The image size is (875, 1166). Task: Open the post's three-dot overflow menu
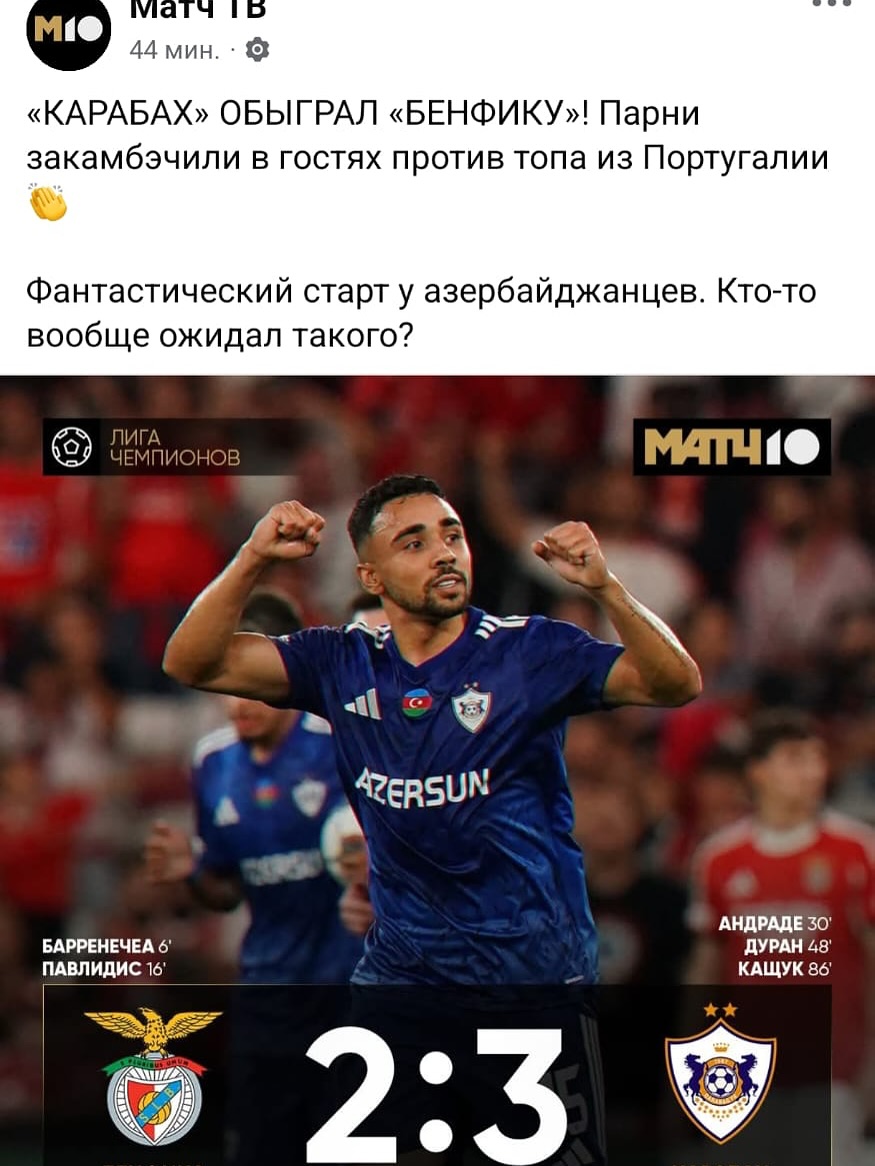(x=831, y=4)
